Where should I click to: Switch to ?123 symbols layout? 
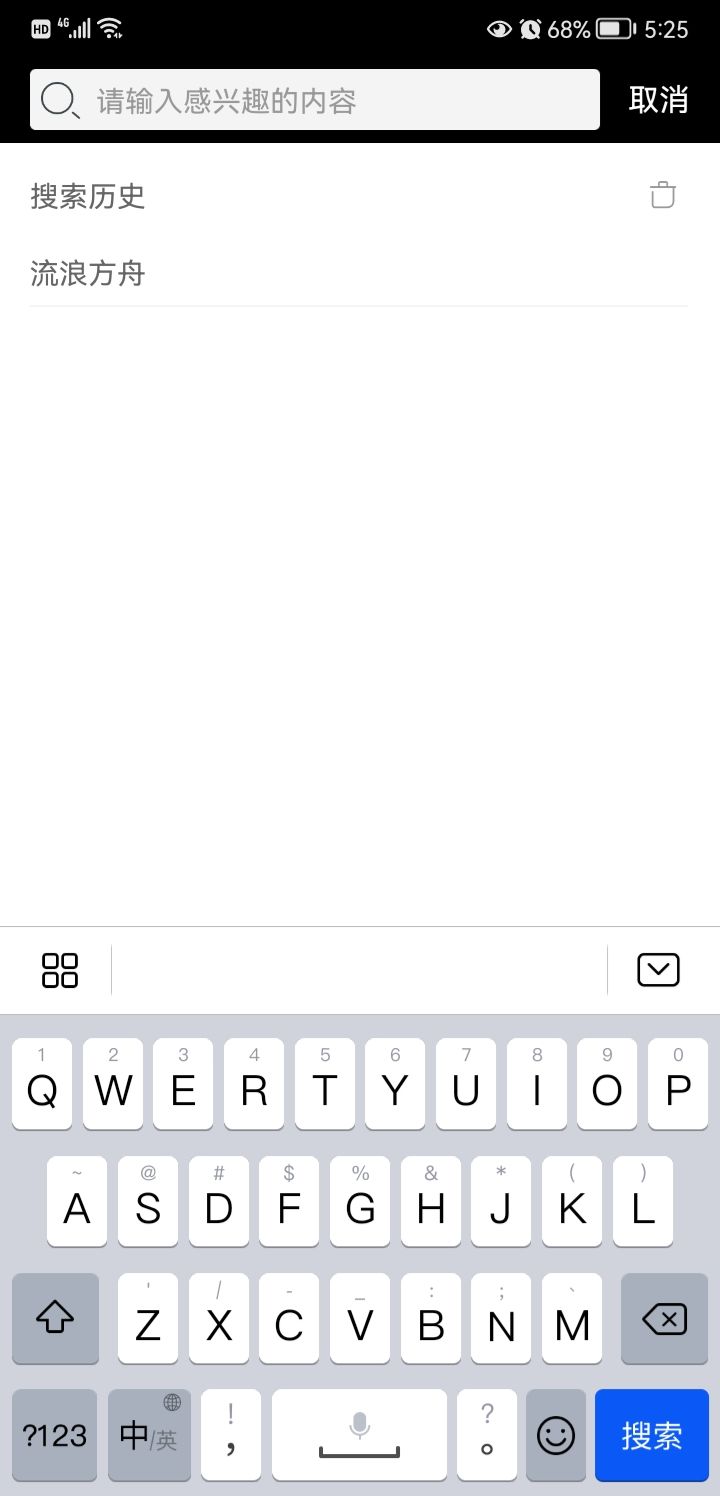click(x=54, y=1435)
